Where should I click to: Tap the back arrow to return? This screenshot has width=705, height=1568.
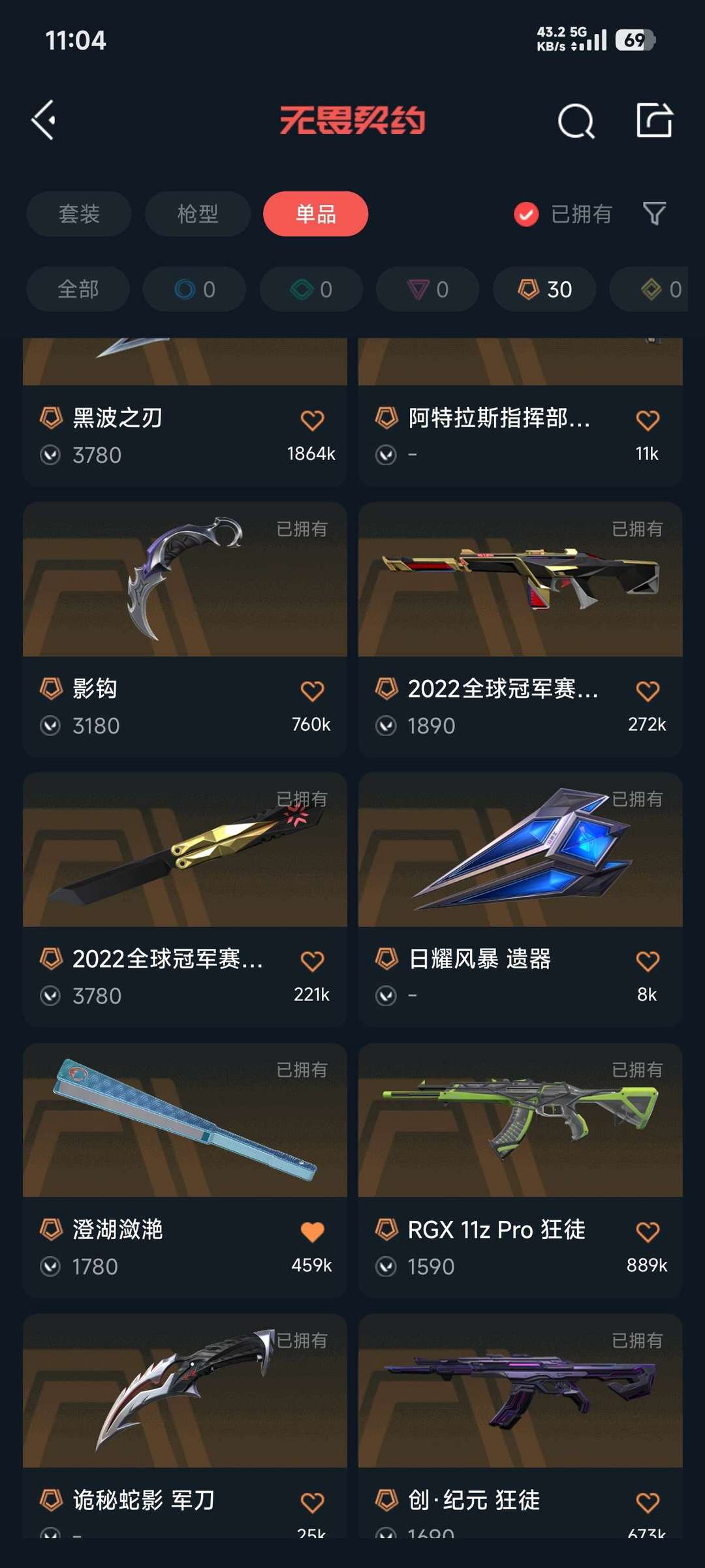[43, 120]
